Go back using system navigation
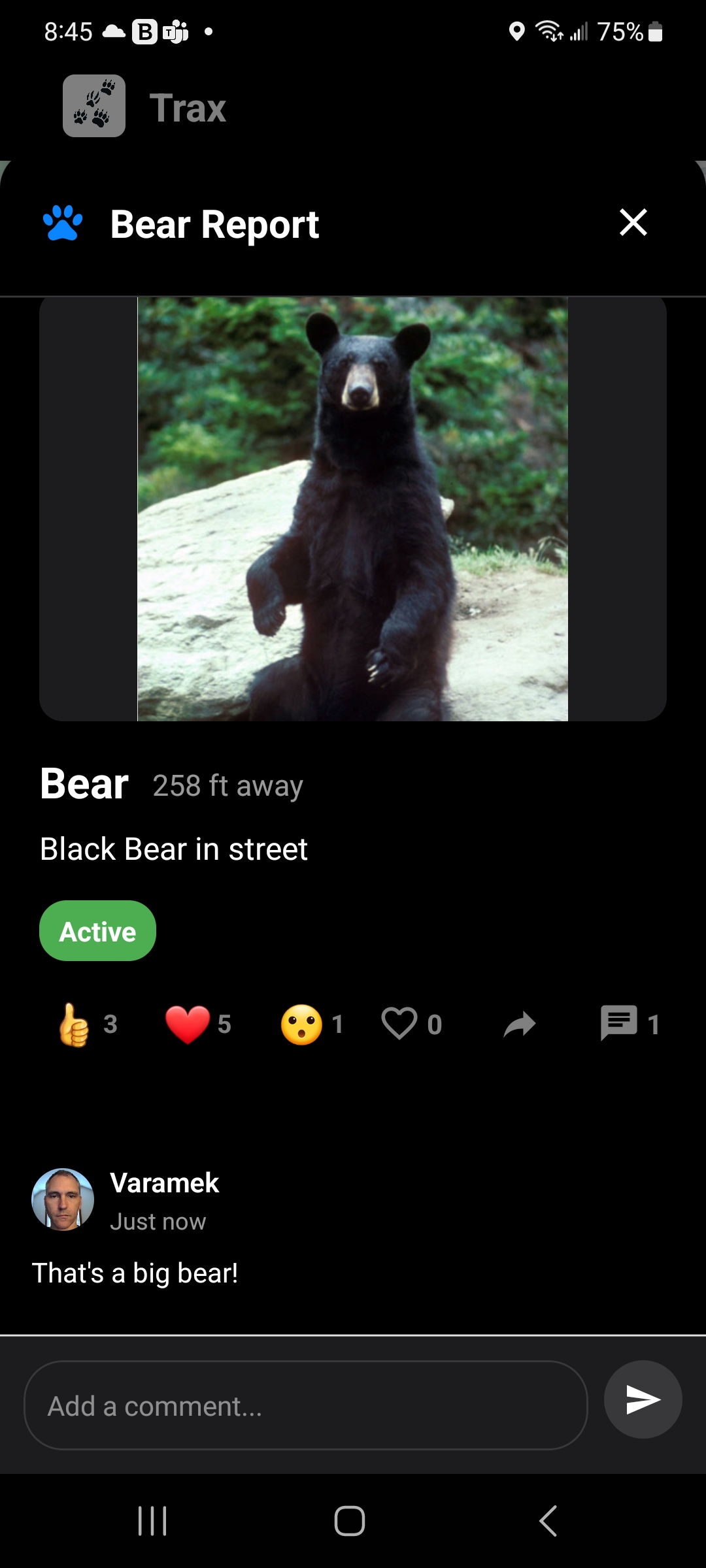This screenshot has height=1568, width=706. 548,1521
